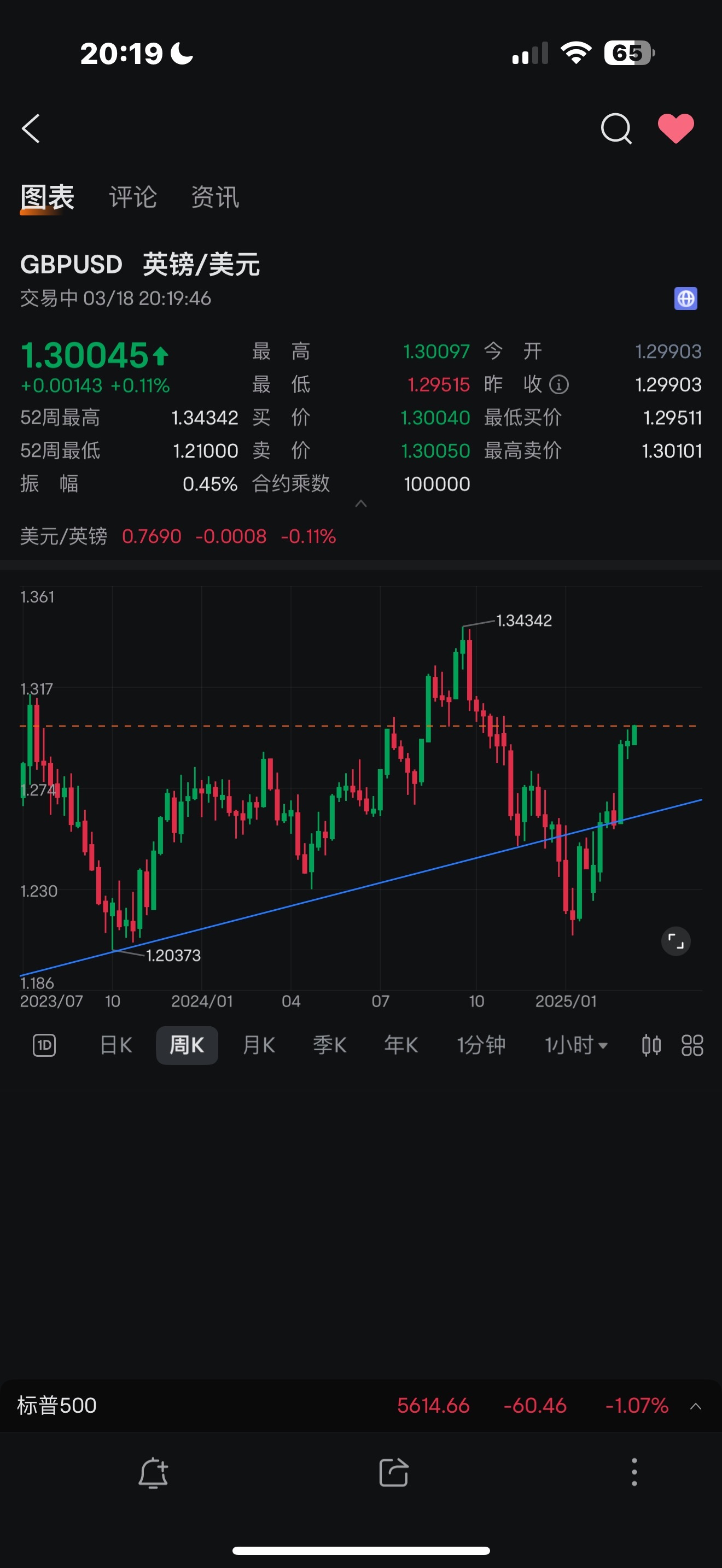Open search with the magnifier icon
This screenshot has height=1568, width=722.
616,128
